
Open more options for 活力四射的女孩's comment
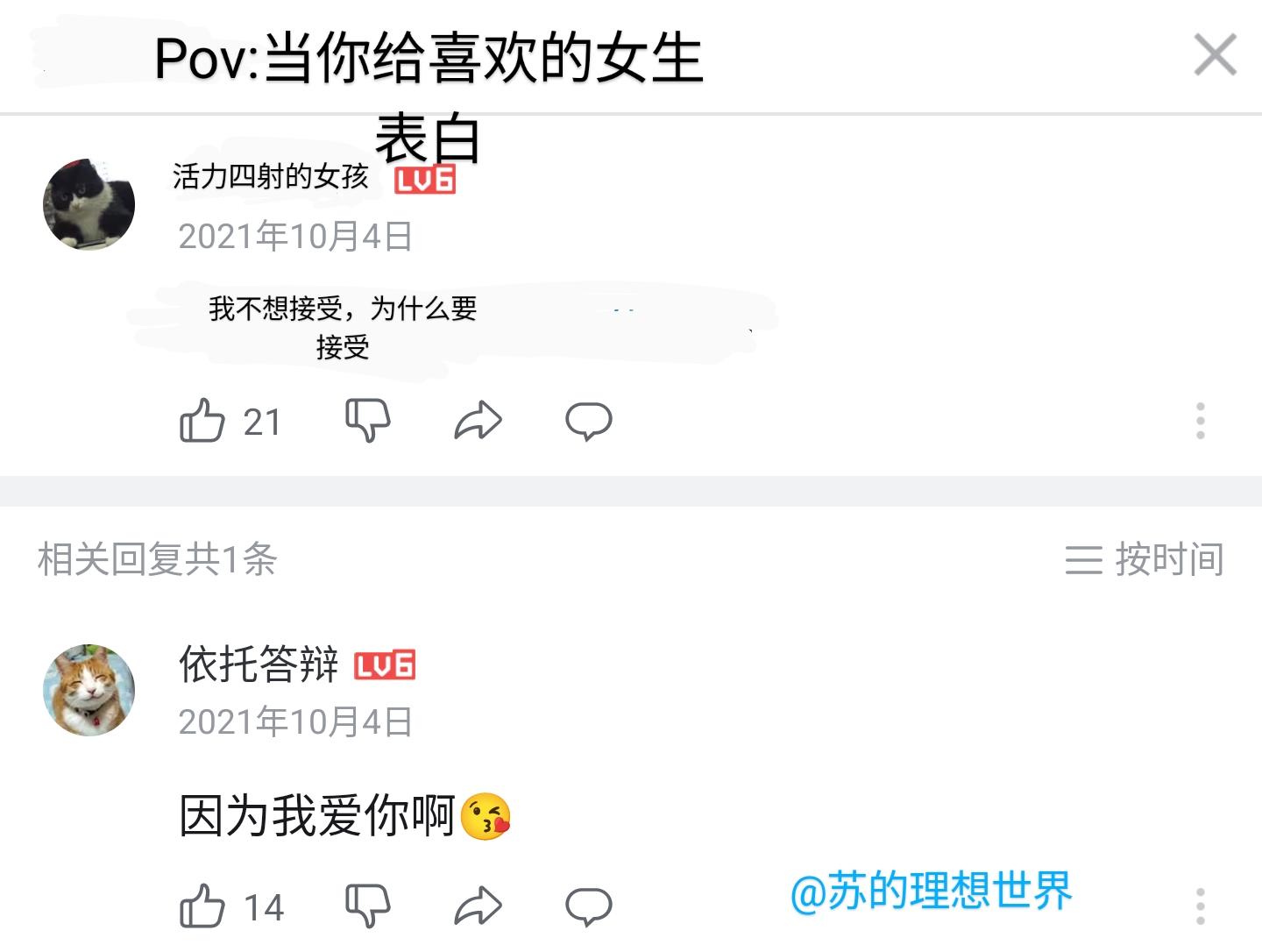[1200, 421]
